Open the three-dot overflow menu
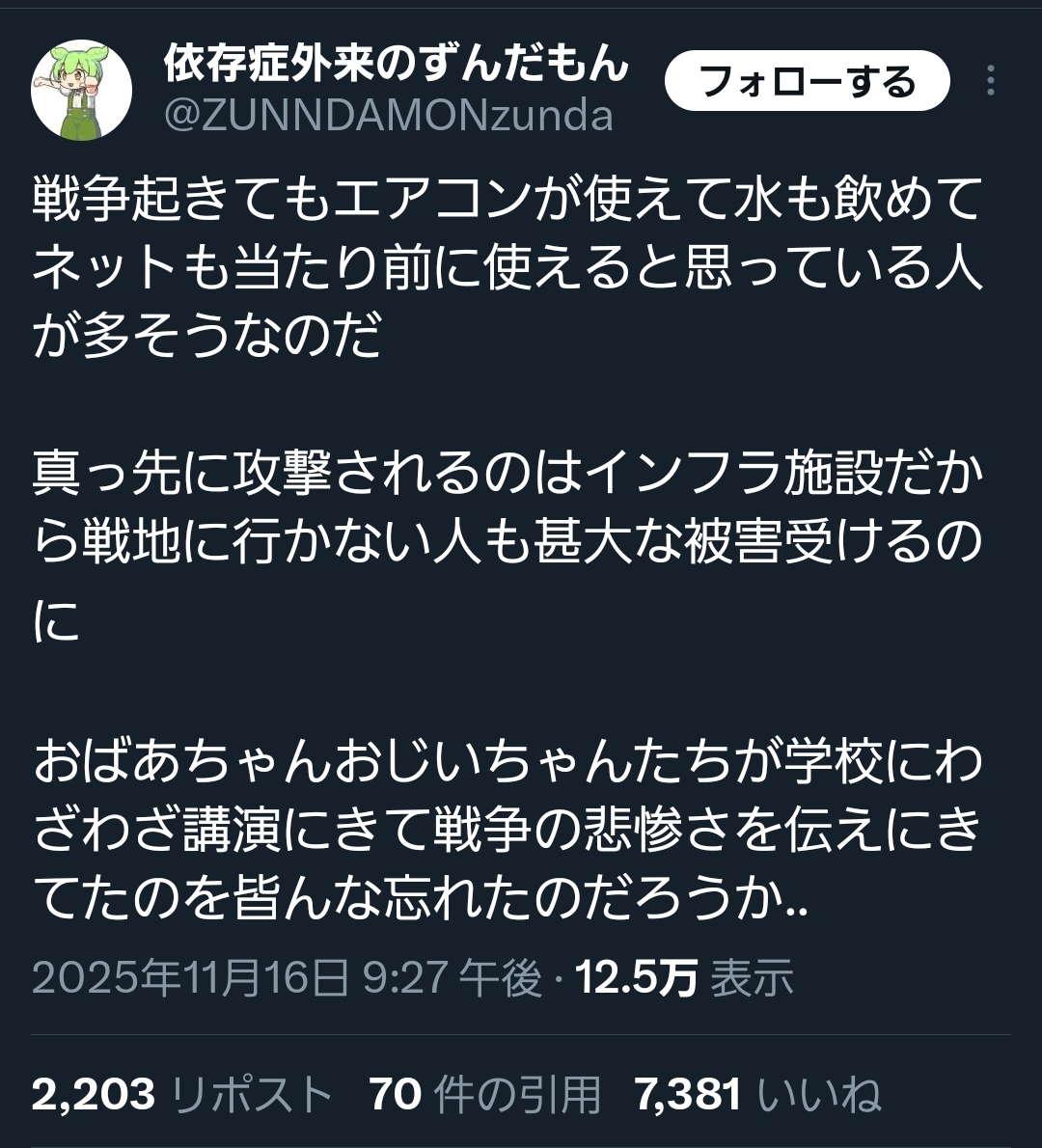 coord(990,82)
